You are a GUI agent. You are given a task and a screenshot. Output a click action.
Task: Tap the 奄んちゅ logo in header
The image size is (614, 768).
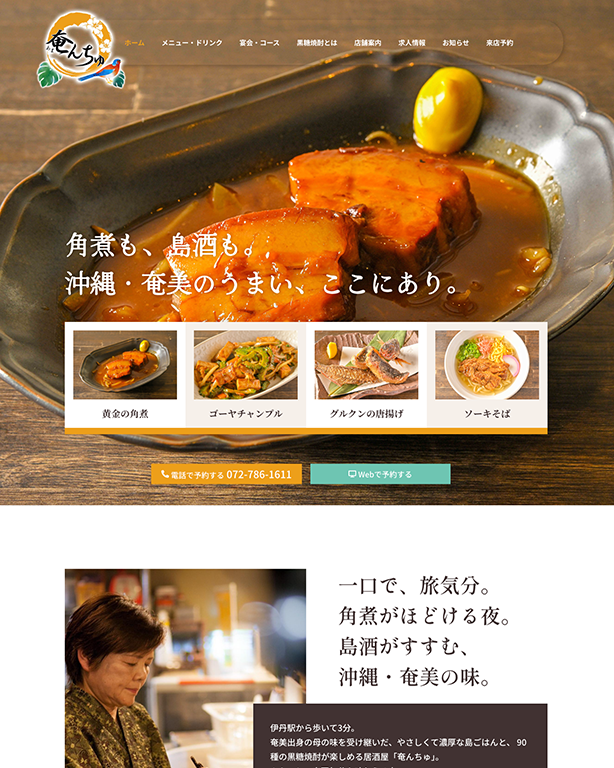click(x=82, y=50)
